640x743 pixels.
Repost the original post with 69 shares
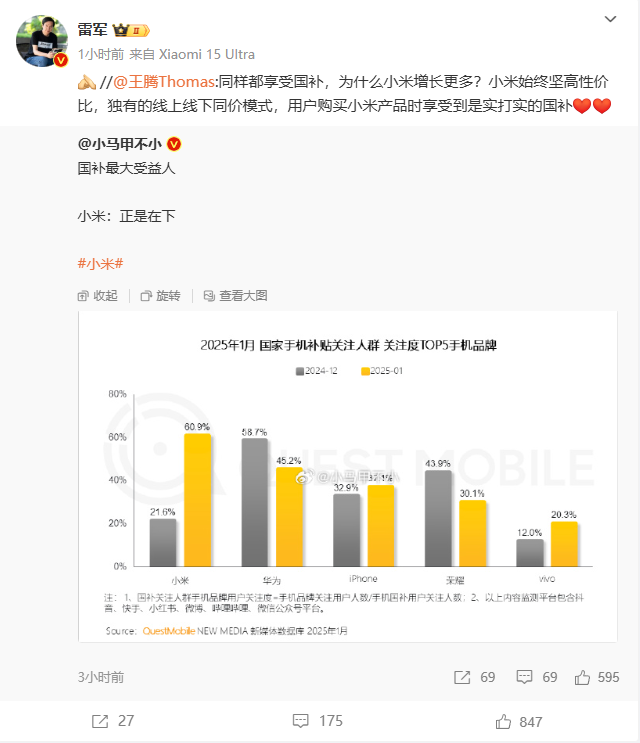click(x=474, y=677)
